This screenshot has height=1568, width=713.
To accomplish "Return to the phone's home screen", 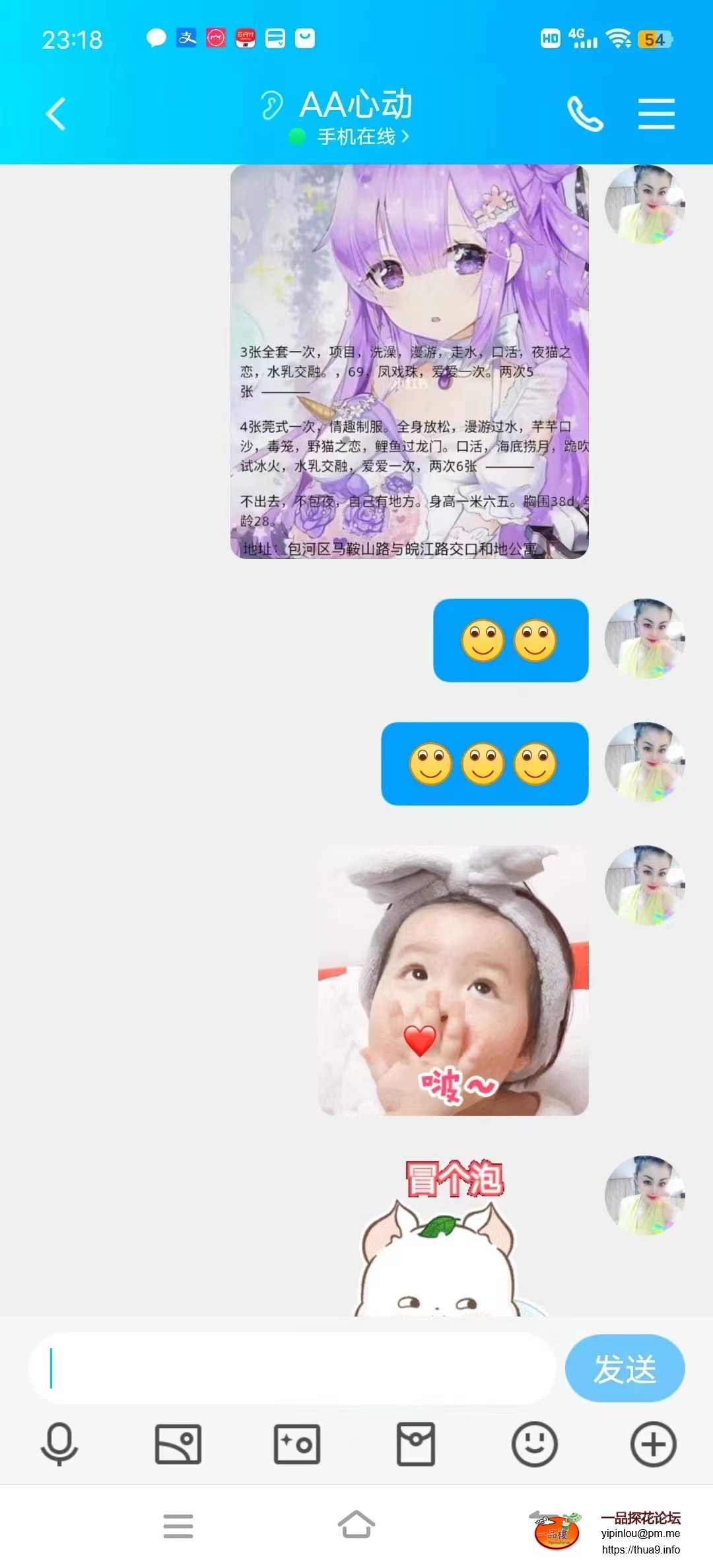I will [356, 1524].
